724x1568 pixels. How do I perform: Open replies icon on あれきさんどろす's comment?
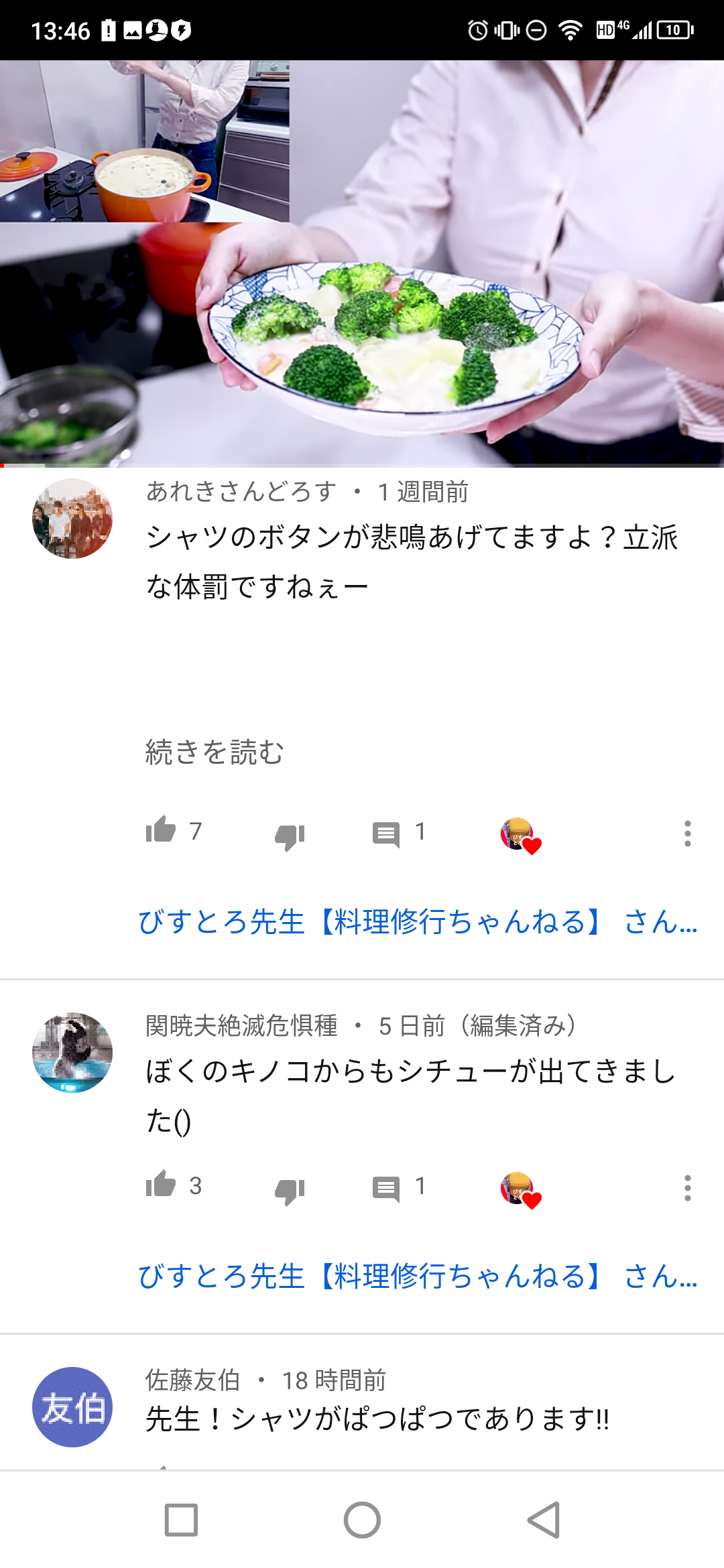(x=386, y=834)
